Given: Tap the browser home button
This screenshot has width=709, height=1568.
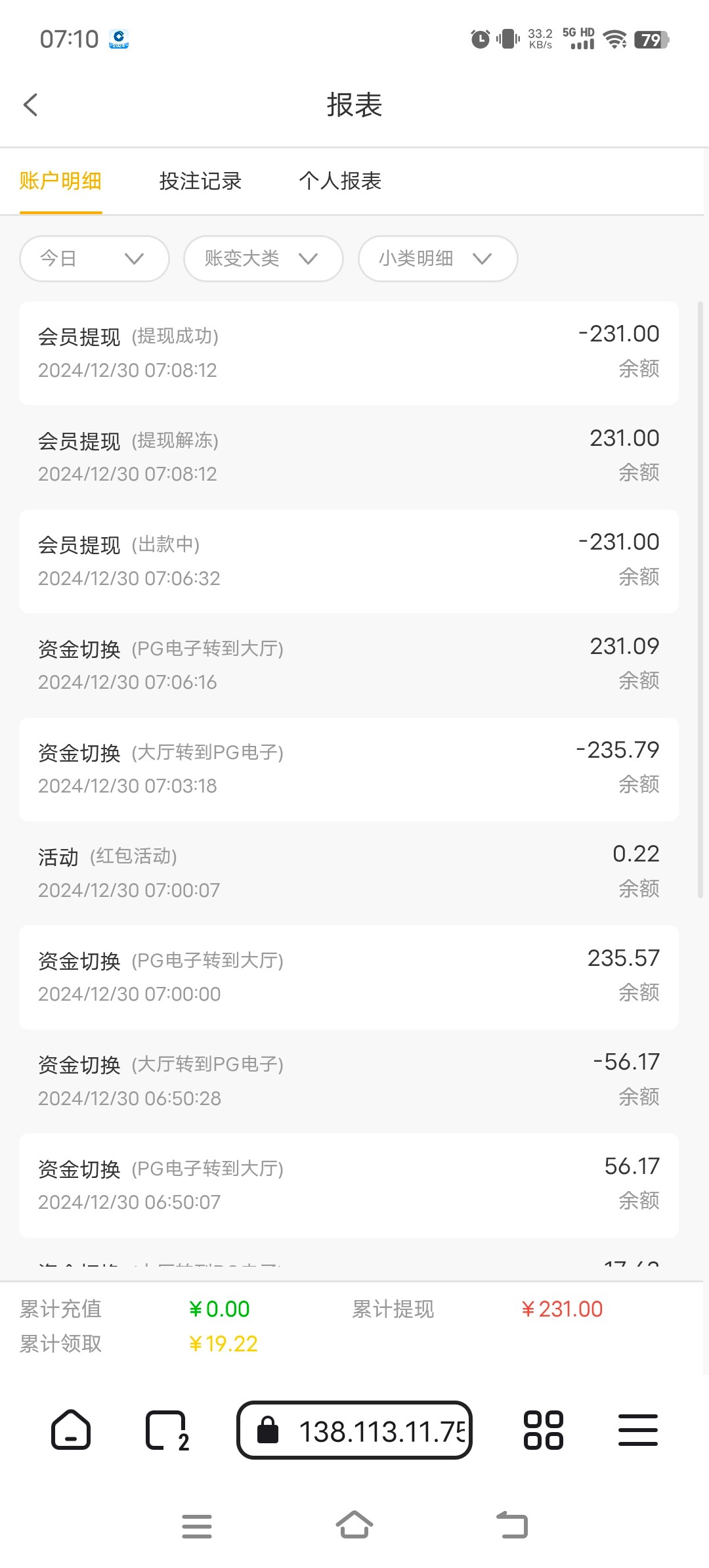Looking at the screenshot, I should 70,1429.
